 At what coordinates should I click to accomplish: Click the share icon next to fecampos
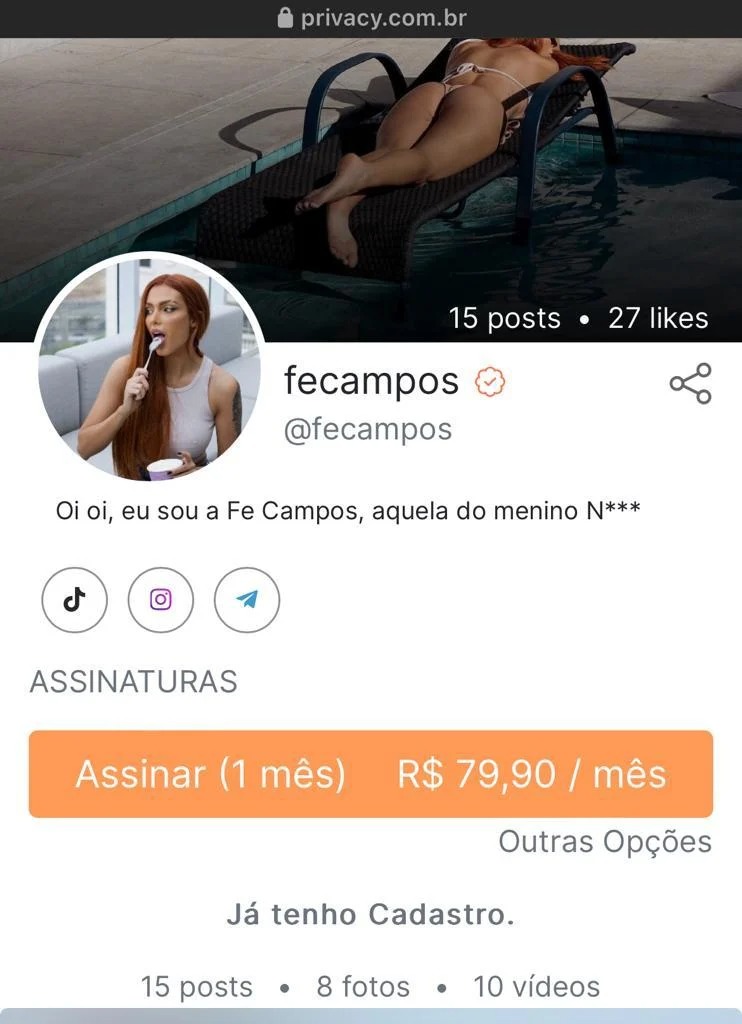689,381
